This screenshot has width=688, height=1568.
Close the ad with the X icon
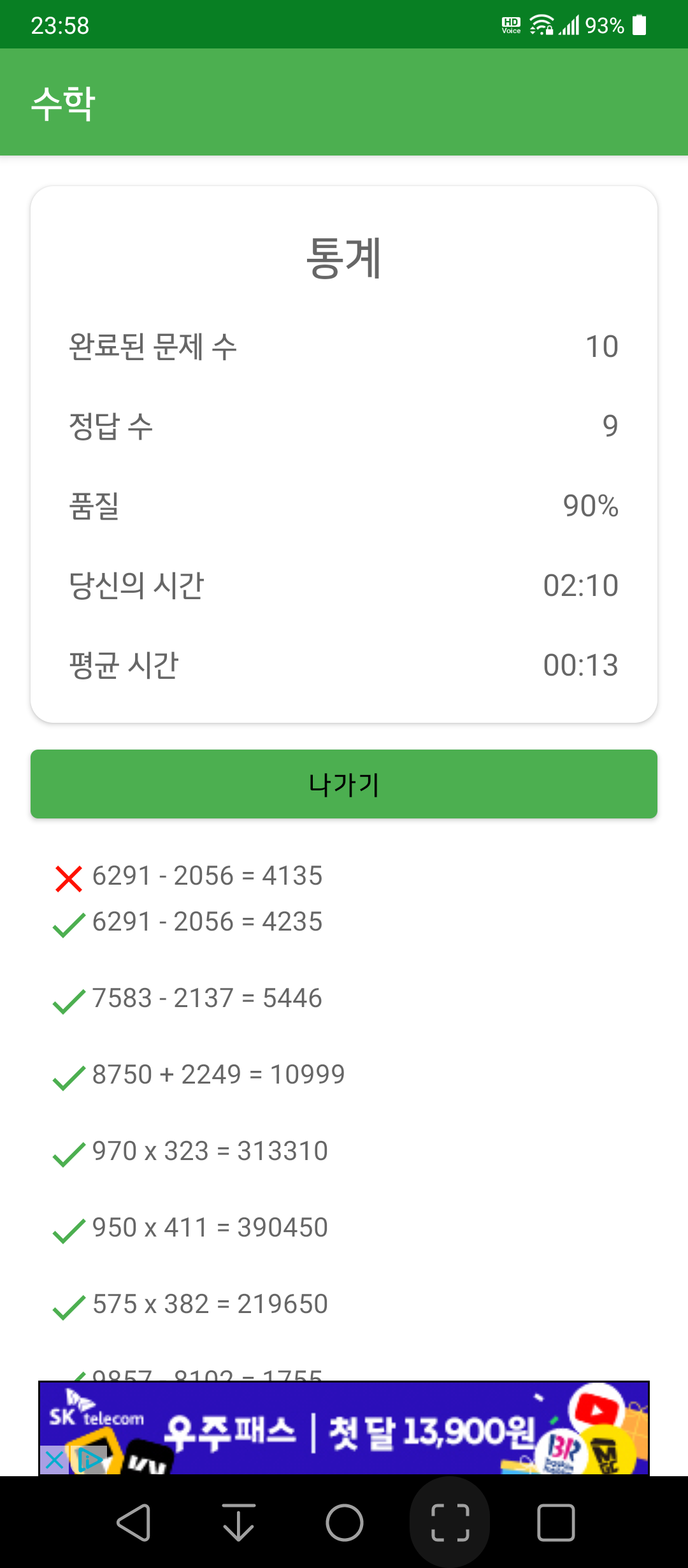[x=55, y=1460]
